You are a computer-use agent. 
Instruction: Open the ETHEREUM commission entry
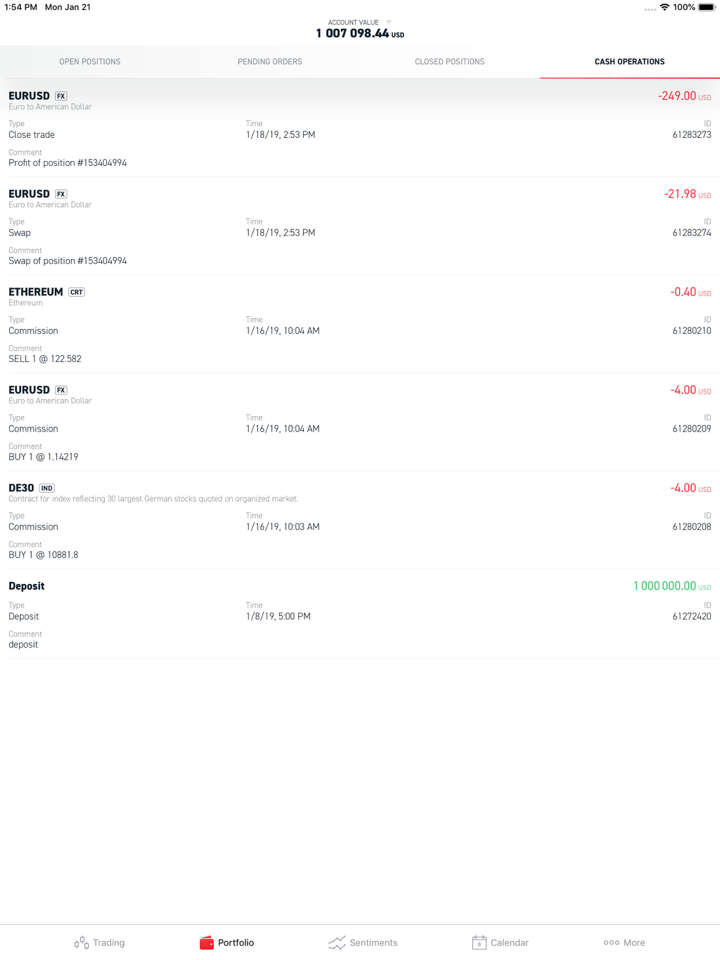(x=360, y=325)
